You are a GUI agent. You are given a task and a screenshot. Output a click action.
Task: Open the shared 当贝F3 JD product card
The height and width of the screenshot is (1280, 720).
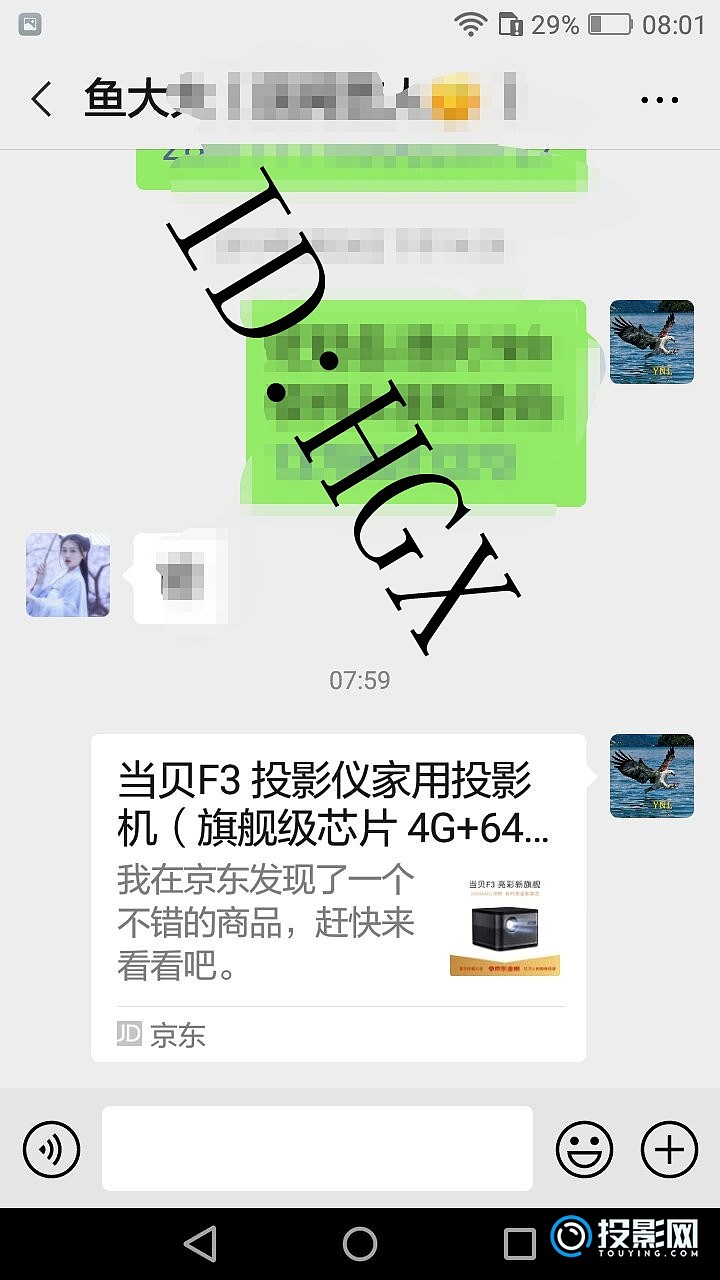tap(338, 897)
